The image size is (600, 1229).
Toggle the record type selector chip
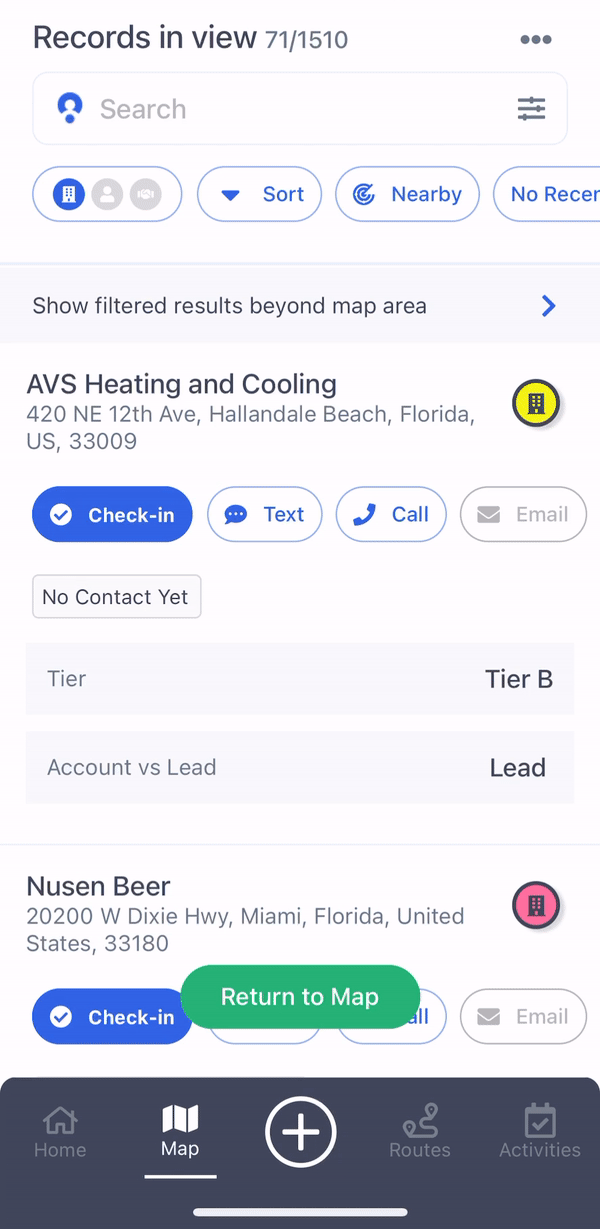(107, 194)
